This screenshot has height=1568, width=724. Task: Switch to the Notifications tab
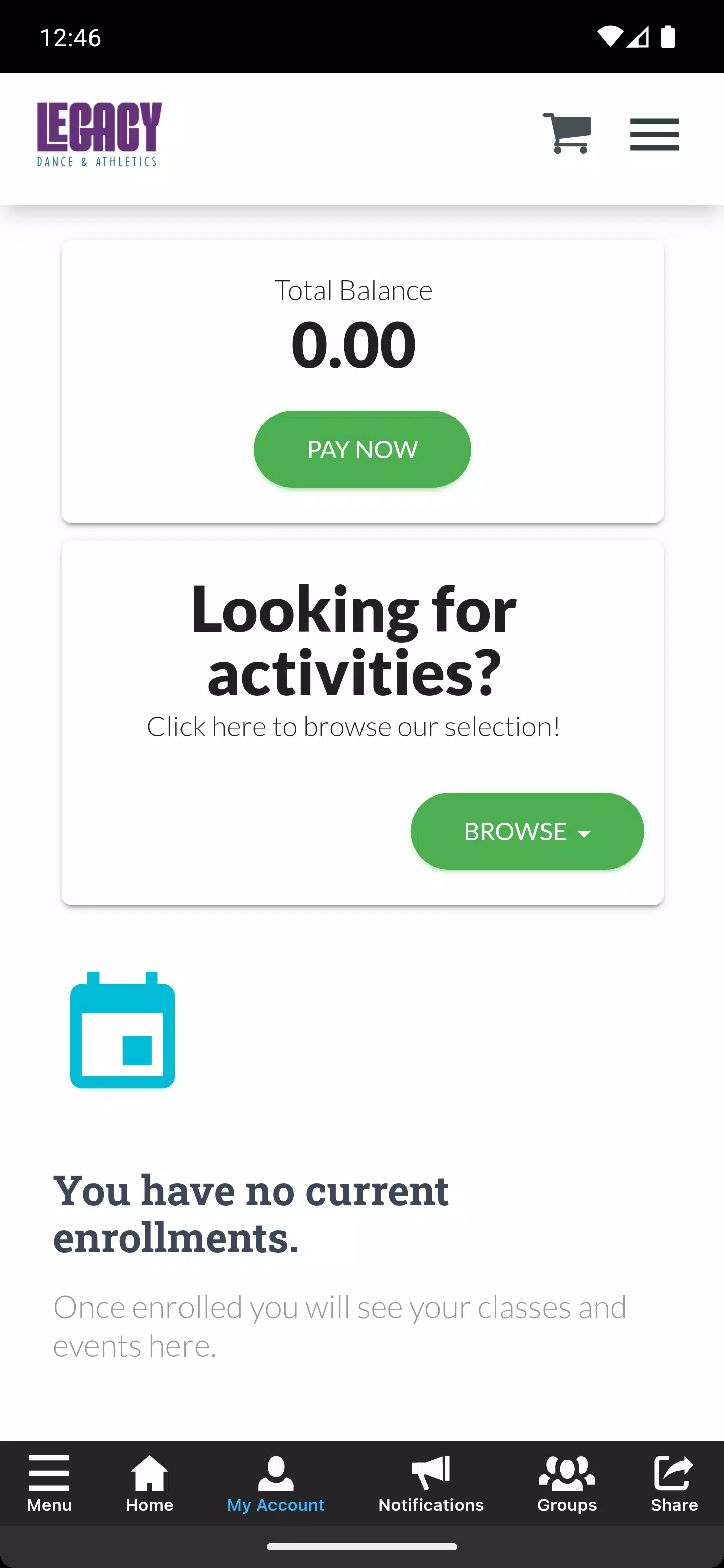coord(431,1484)
